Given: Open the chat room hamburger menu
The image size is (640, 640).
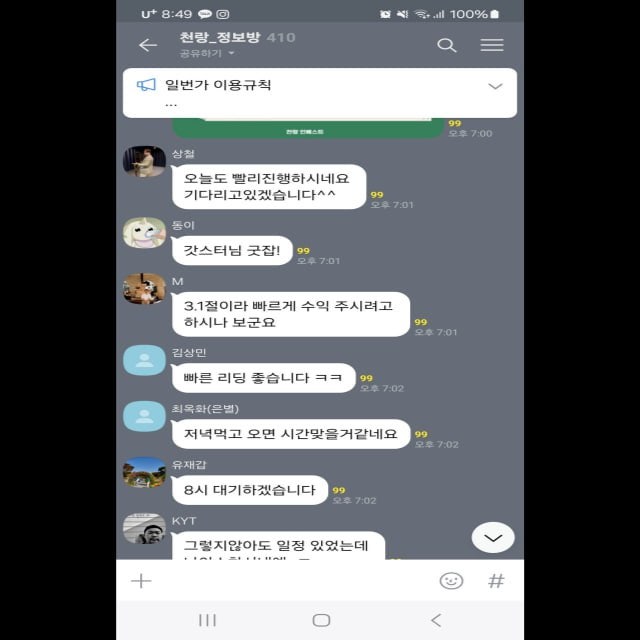Looking at the screenshot, I should point(492,45).
